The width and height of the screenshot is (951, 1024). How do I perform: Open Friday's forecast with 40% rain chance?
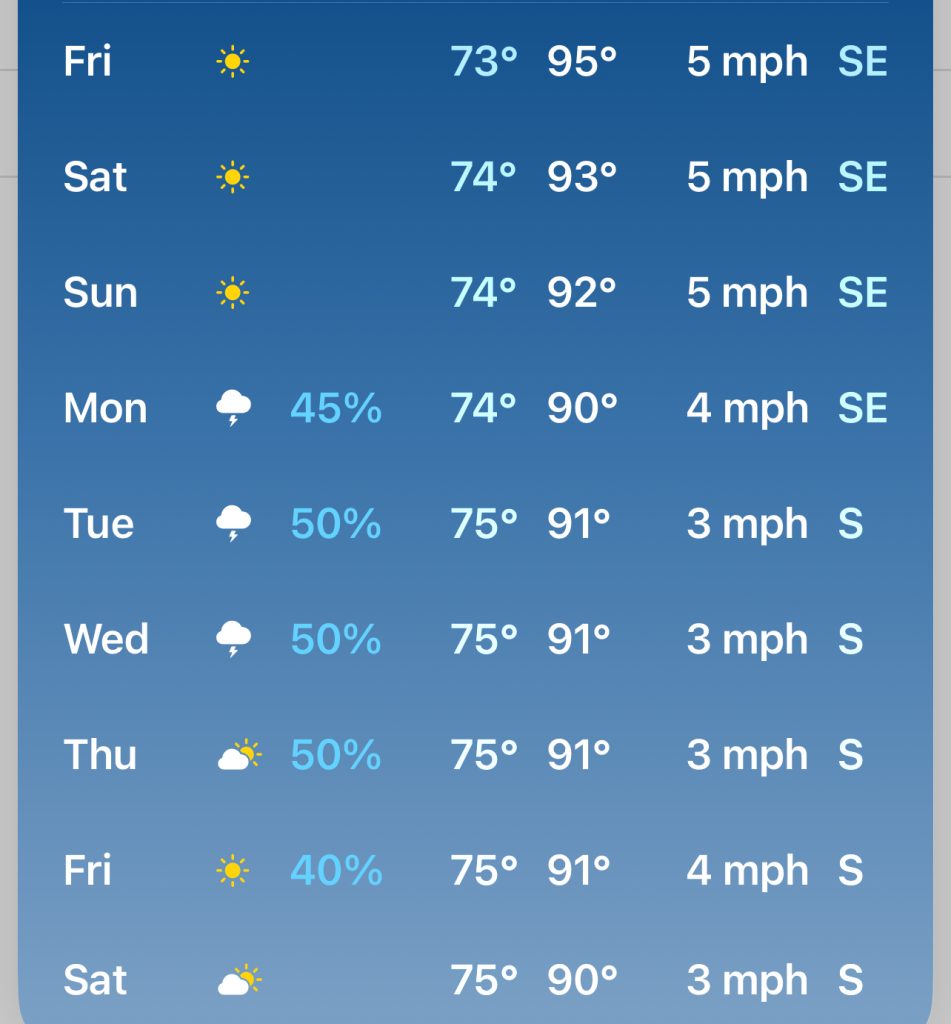[x=475, y=870]
